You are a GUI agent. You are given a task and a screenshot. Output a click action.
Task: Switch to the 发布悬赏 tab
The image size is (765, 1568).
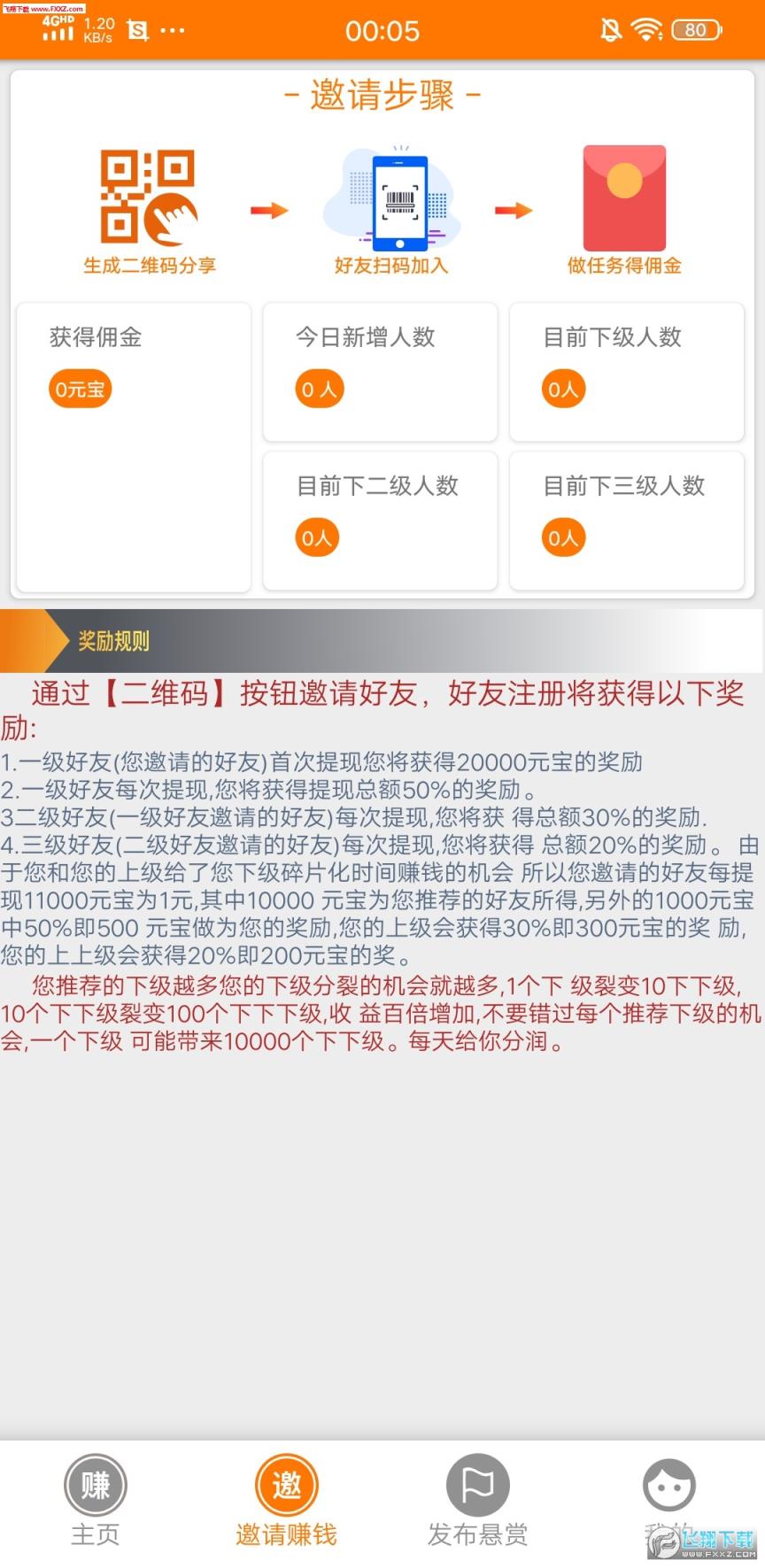(x=477, y=1534)
